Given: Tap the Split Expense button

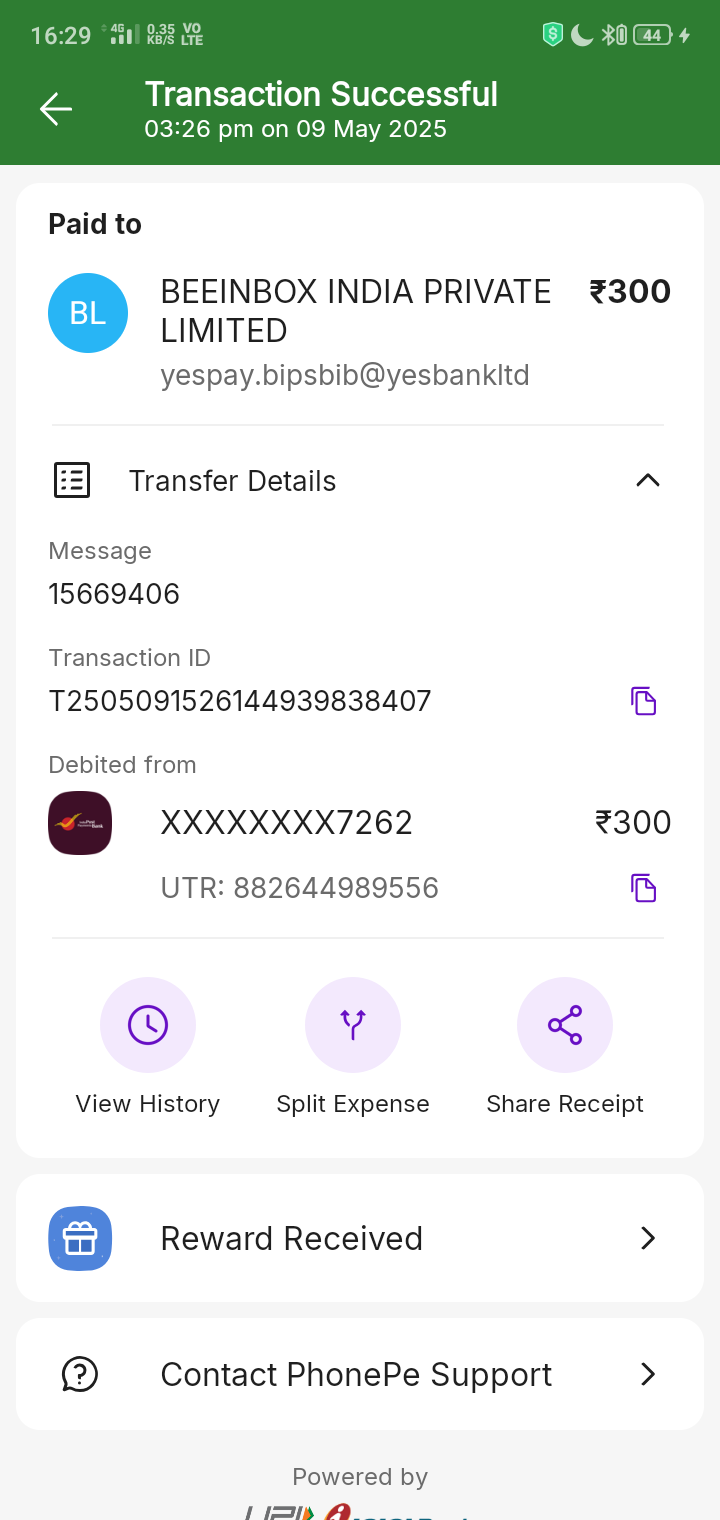Looking at the screenshot, I should (353, 1026).
